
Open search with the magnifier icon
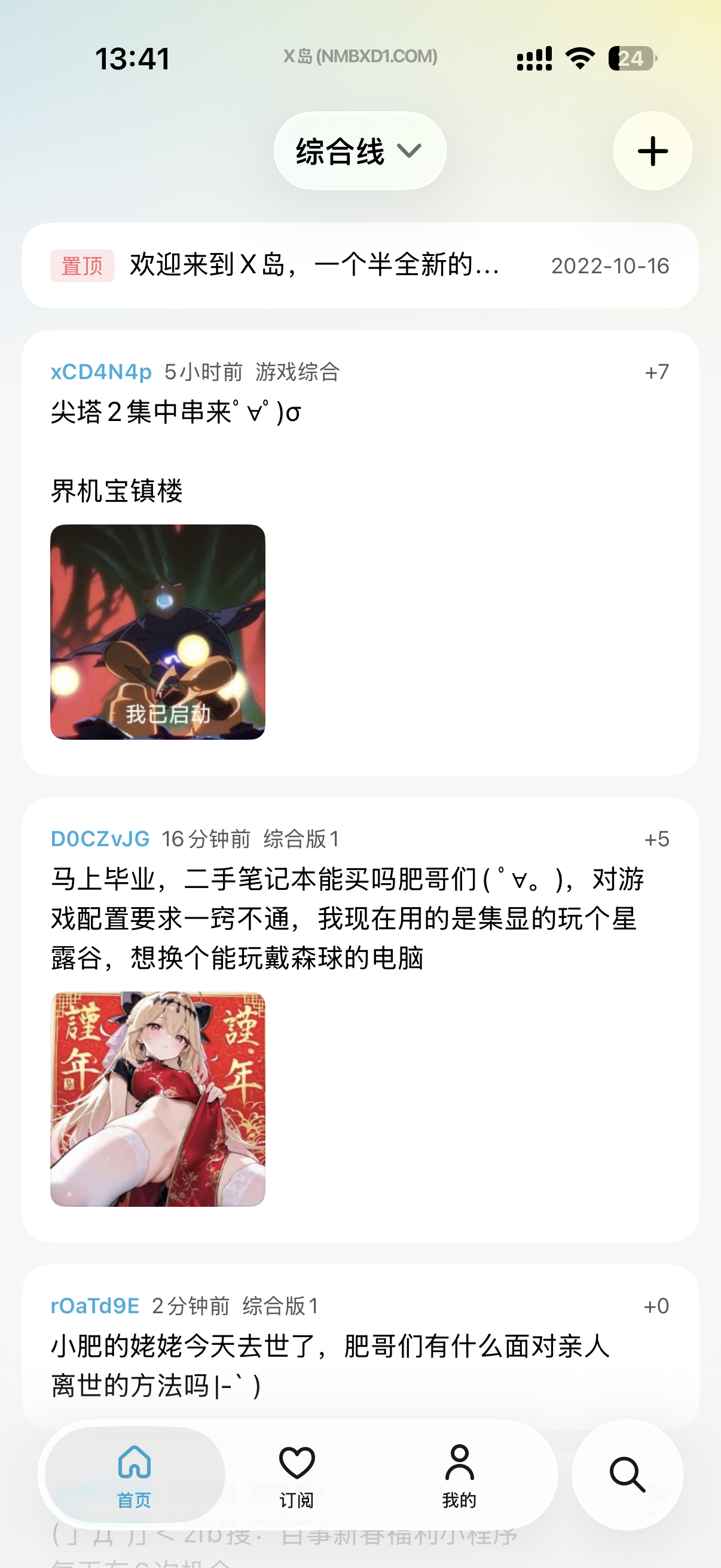coord(627,1474)
